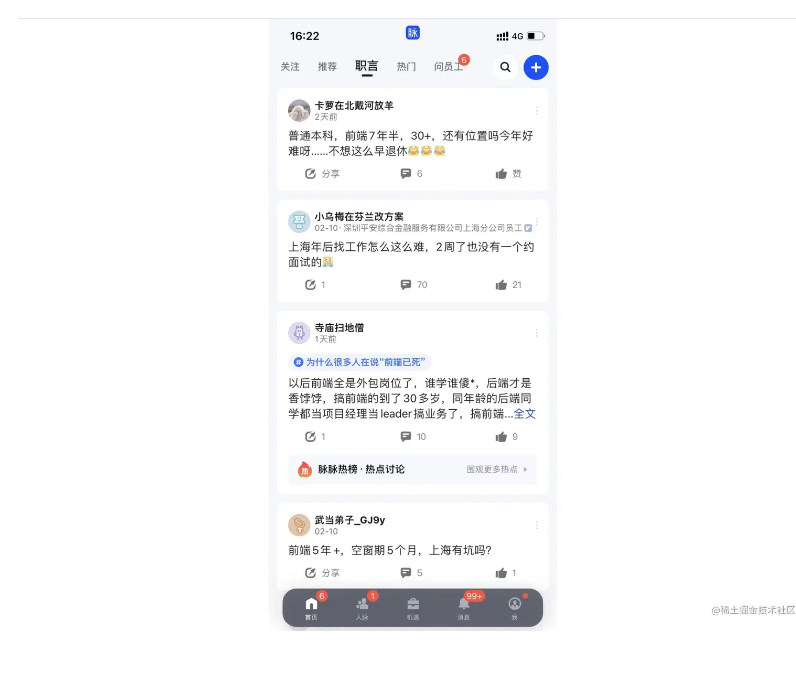Switch to the 关注 tab

[x=290, y=67]
